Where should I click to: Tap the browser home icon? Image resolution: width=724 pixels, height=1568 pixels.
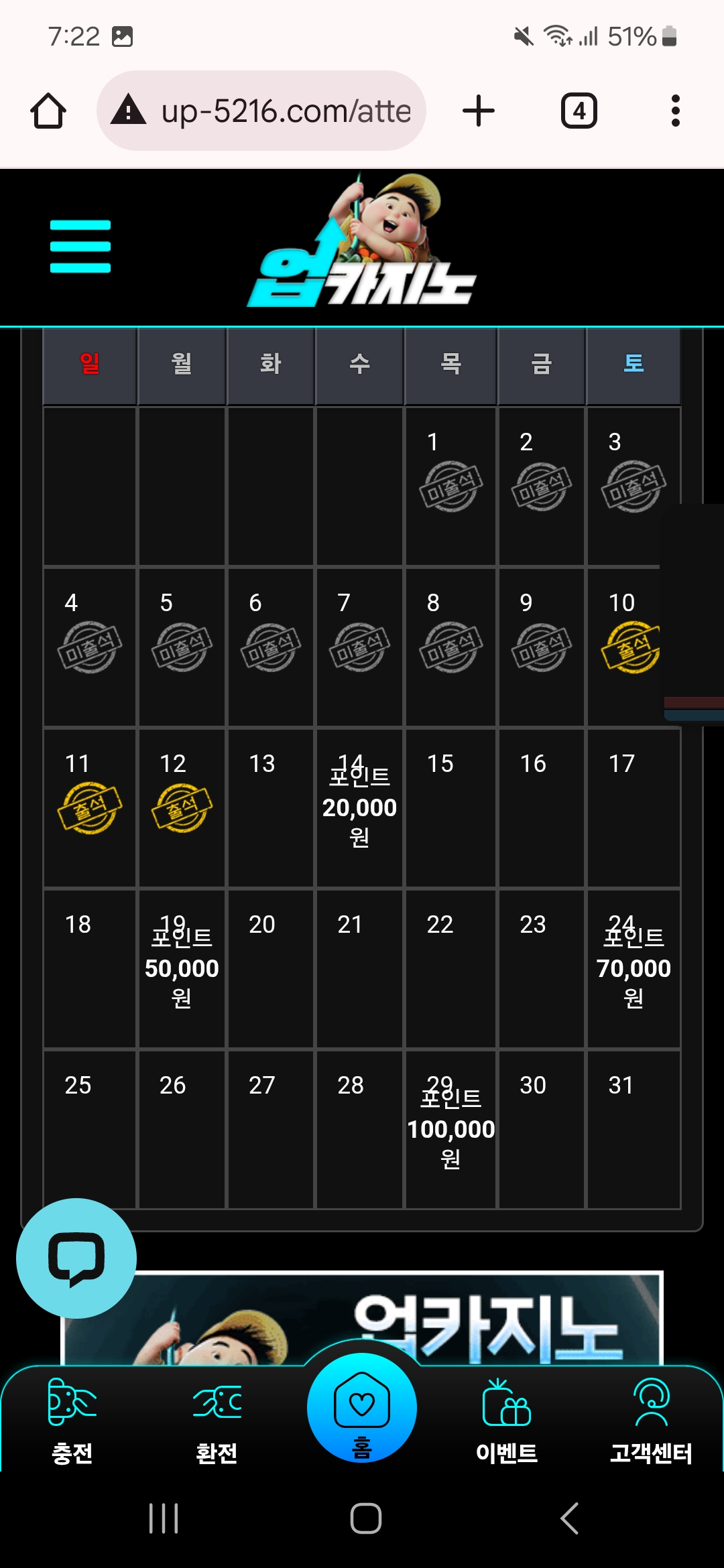48,111
